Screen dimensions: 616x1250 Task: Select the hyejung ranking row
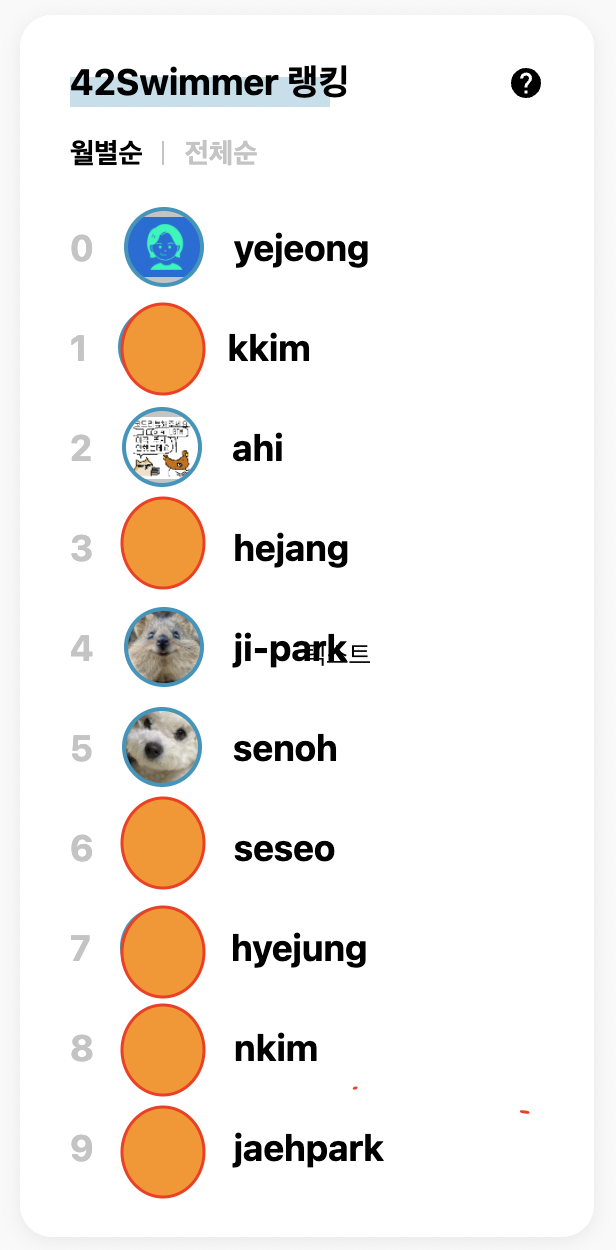[299, 949]
